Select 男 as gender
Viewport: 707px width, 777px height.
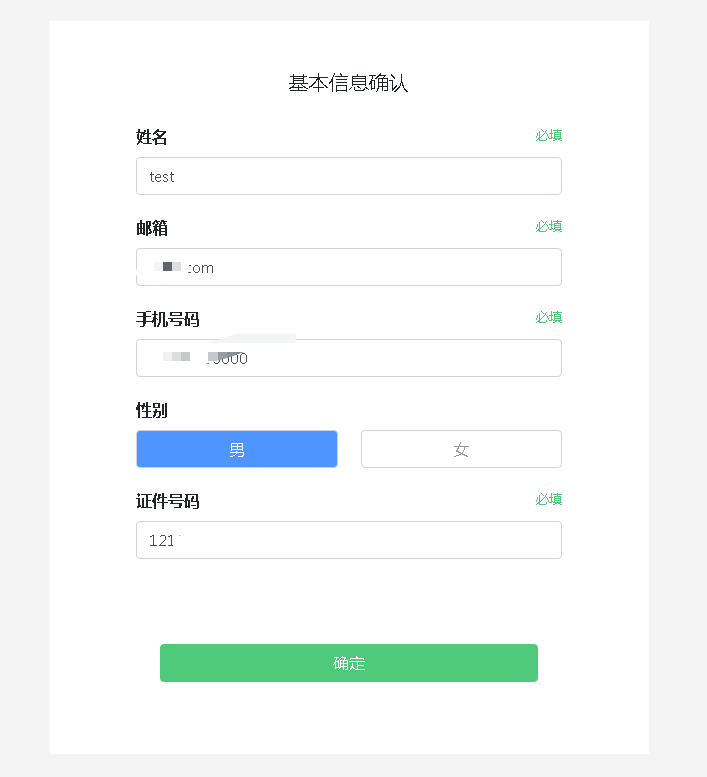(237, 449)
